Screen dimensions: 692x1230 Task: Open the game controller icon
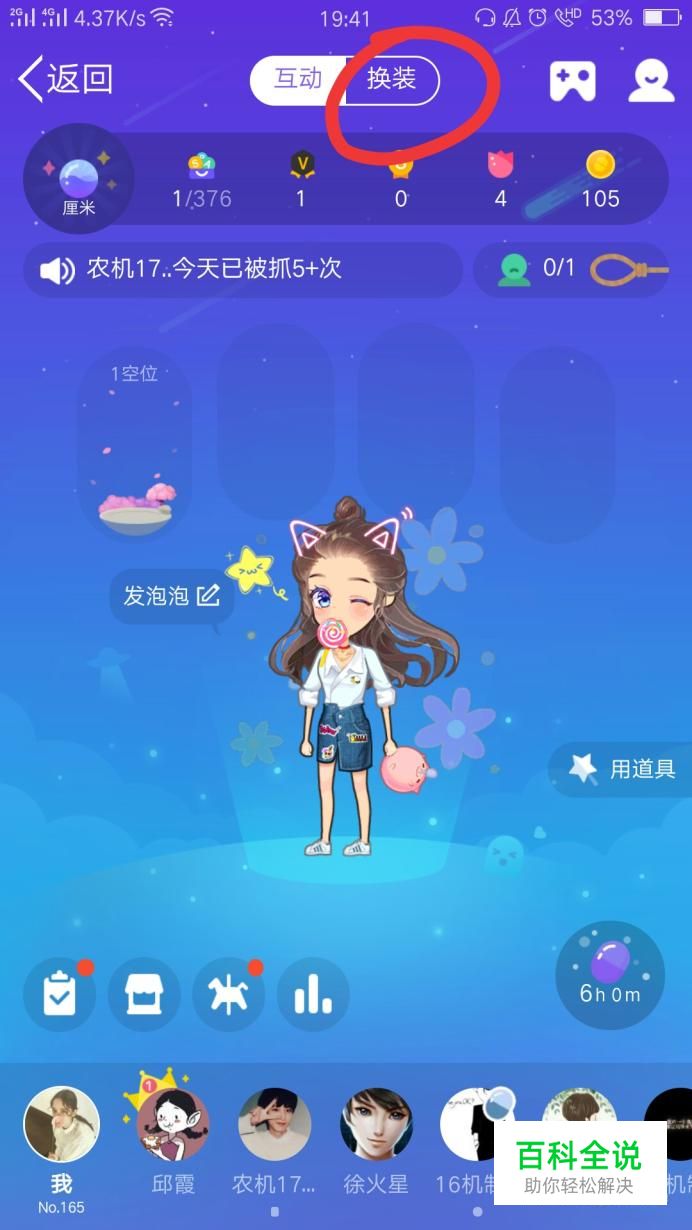point(572,81)
